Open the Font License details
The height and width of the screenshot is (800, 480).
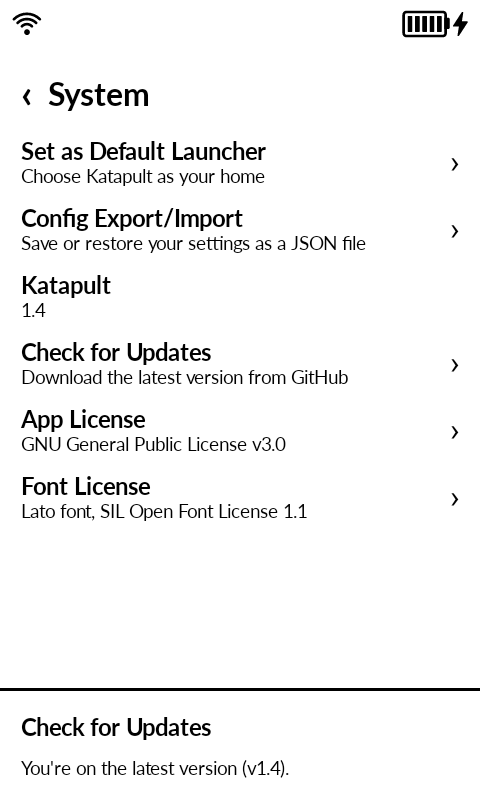(240, 498)
